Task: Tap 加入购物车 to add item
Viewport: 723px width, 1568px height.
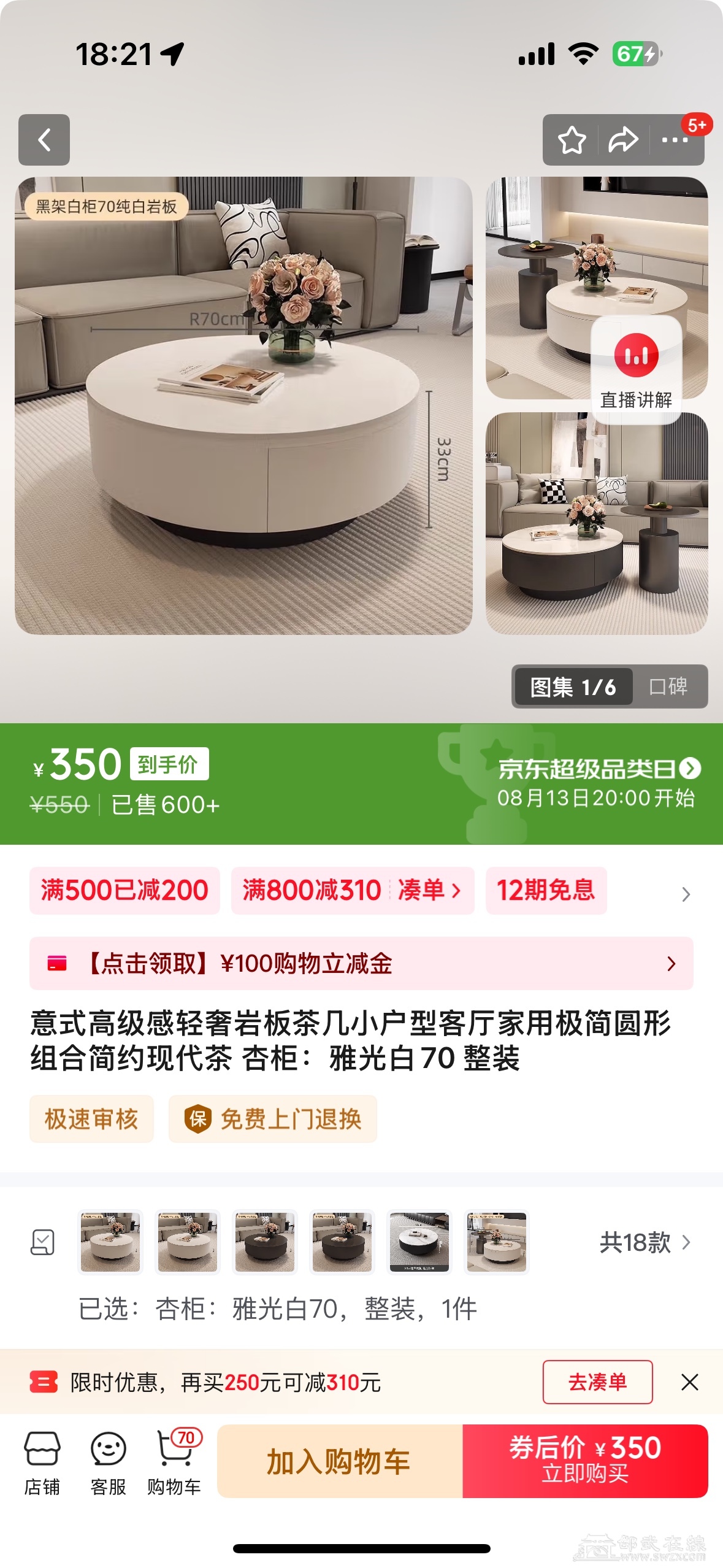Action: (x=339, y=1461)
